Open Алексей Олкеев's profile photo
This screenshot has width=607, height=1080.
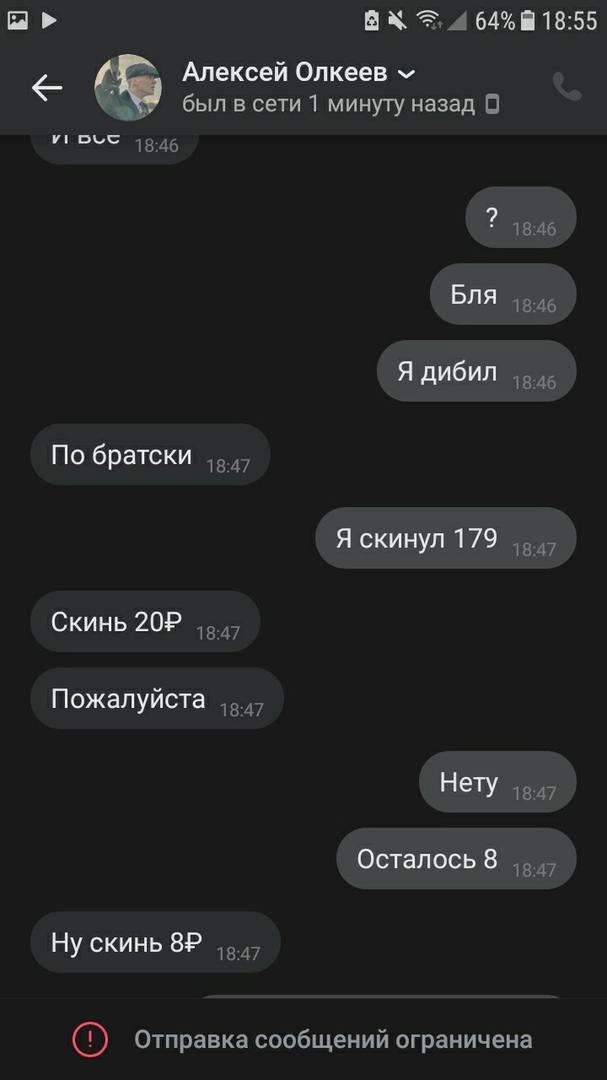coord(128,88)
